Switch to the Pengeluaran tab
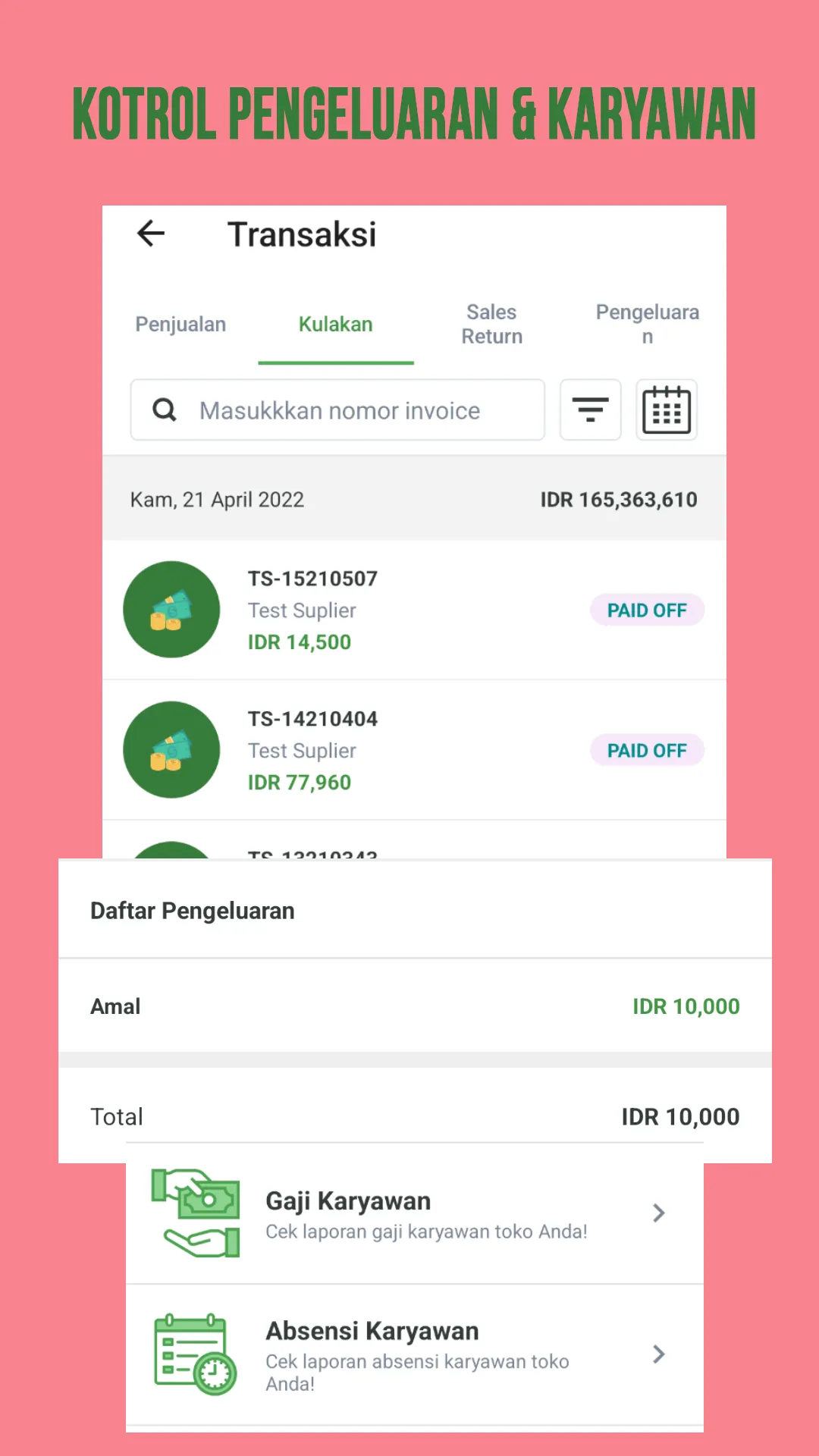819x1456 pixels. [x=648, y=324]
